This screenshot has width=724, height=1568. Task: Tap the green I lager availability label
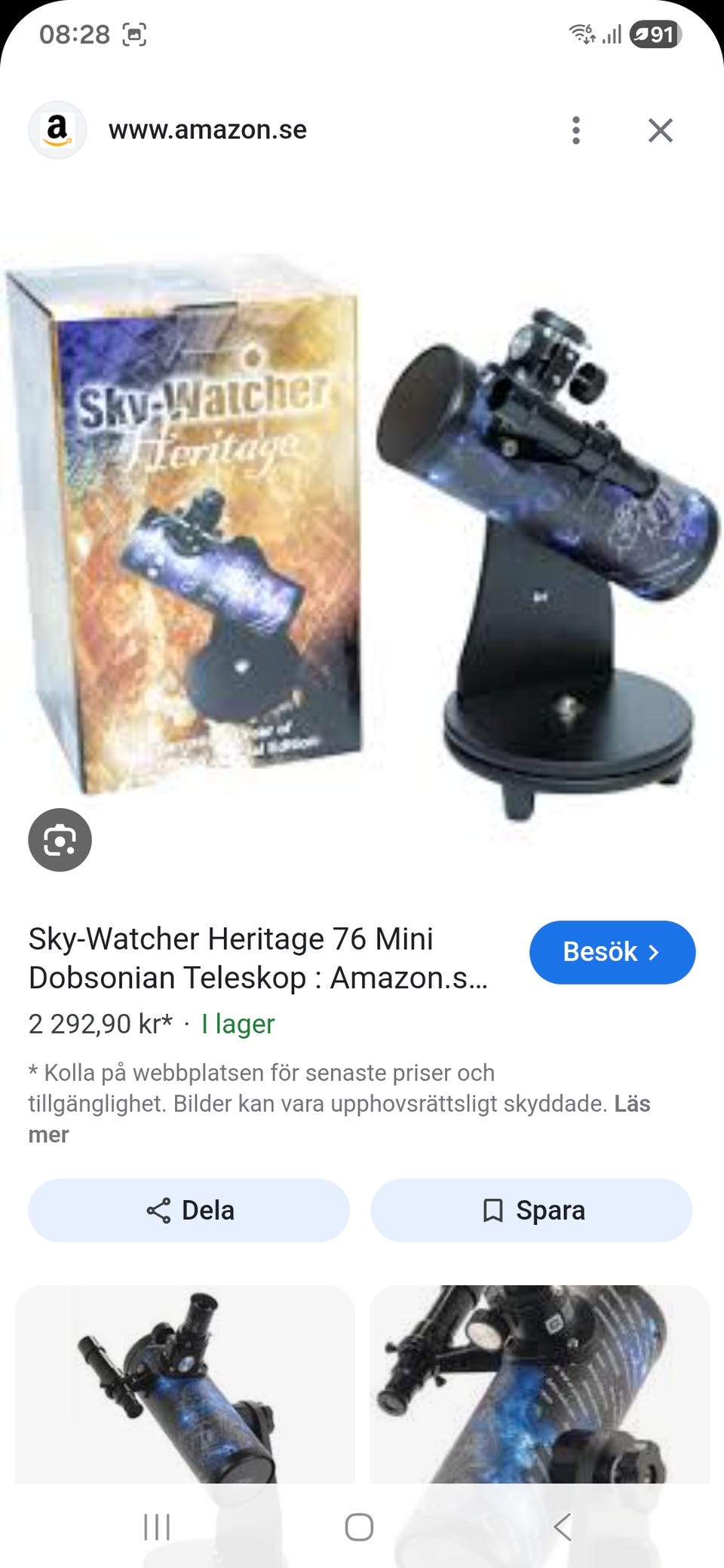(x=236, y=1024)
